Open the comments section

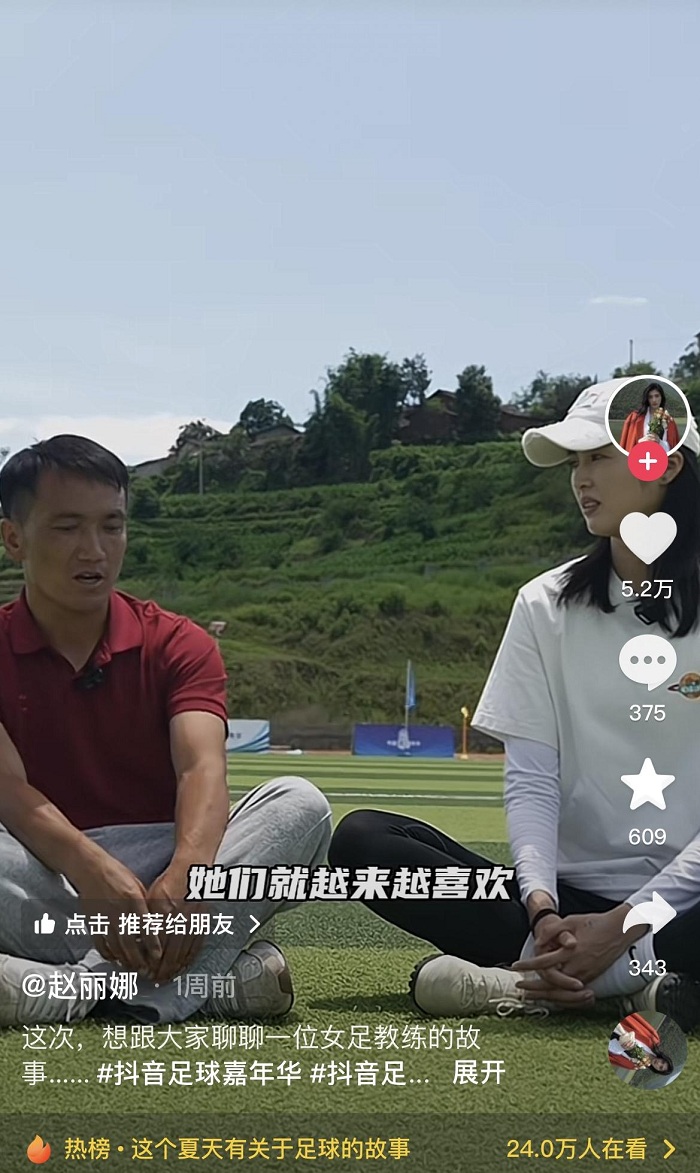pyautogui.click(x=648, y=662)
